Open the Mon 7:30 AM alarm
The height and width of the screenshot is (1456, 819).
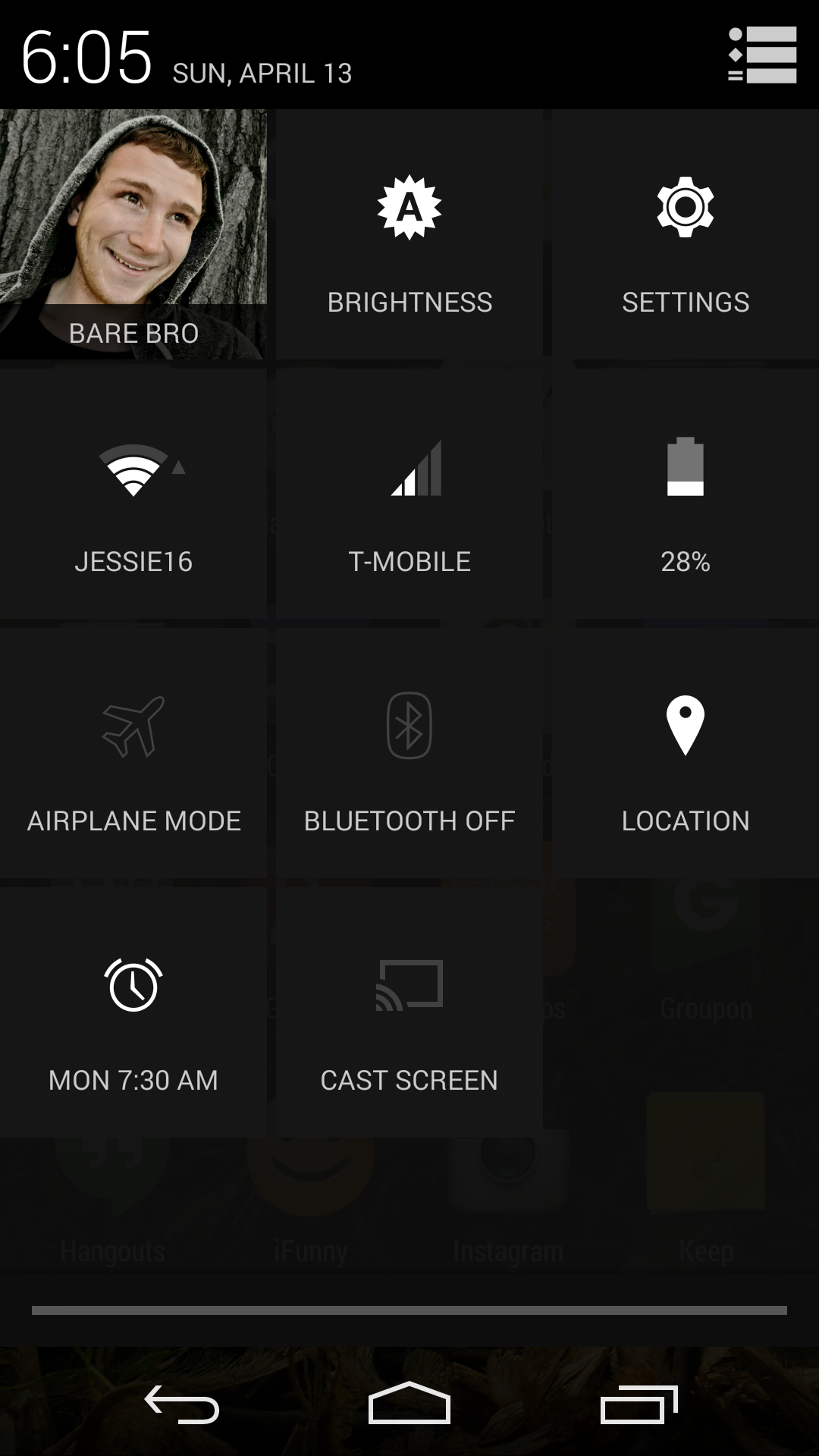tap(133, 1013)
